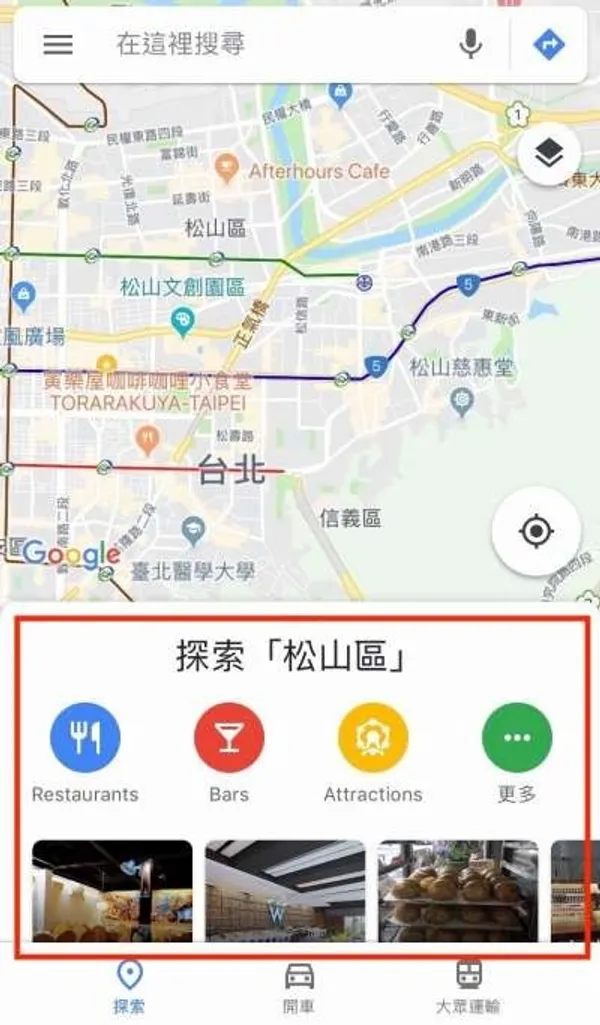
Task: Switch to the 開車 tab
Action: (299, 985)
